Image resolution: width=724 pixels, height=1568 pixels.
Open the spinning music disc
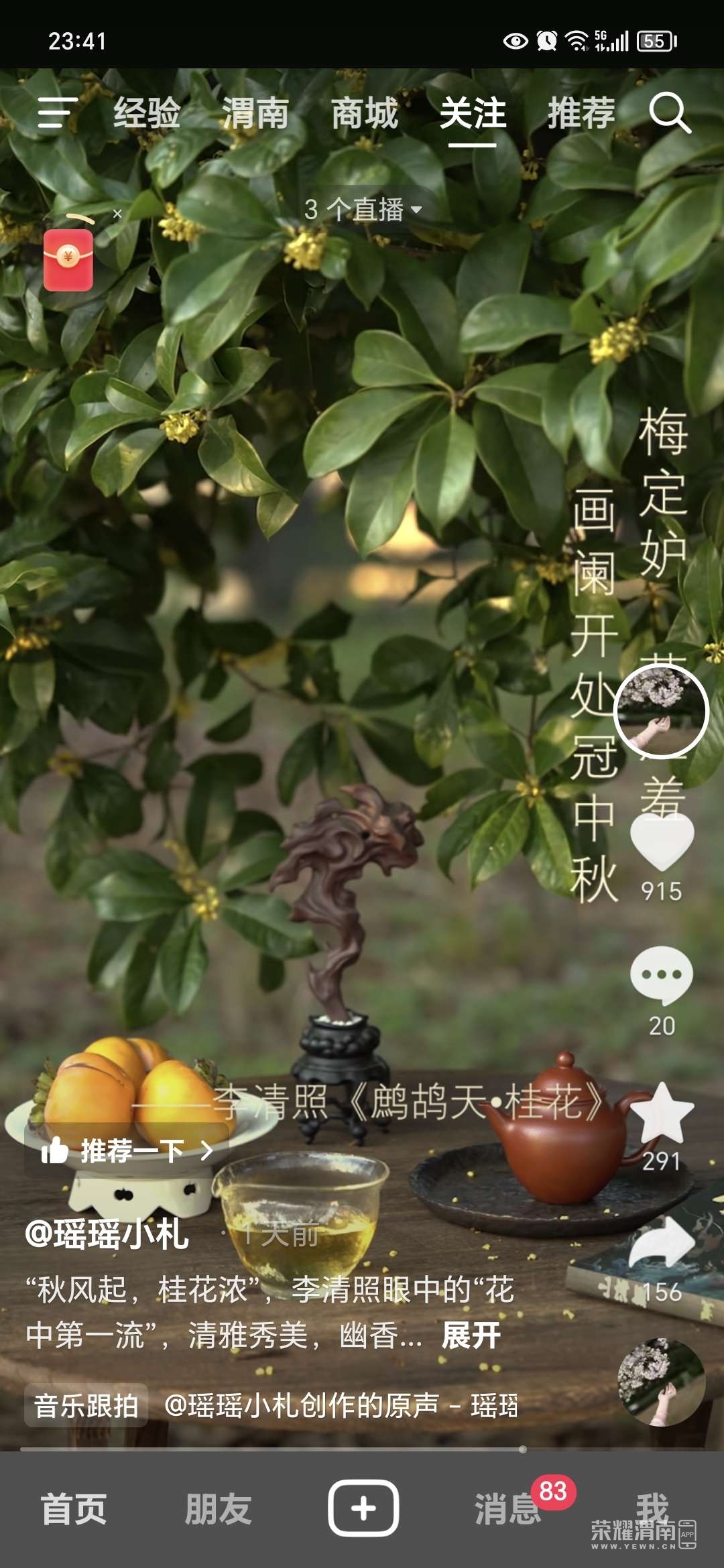click(x=661, y=1382)
